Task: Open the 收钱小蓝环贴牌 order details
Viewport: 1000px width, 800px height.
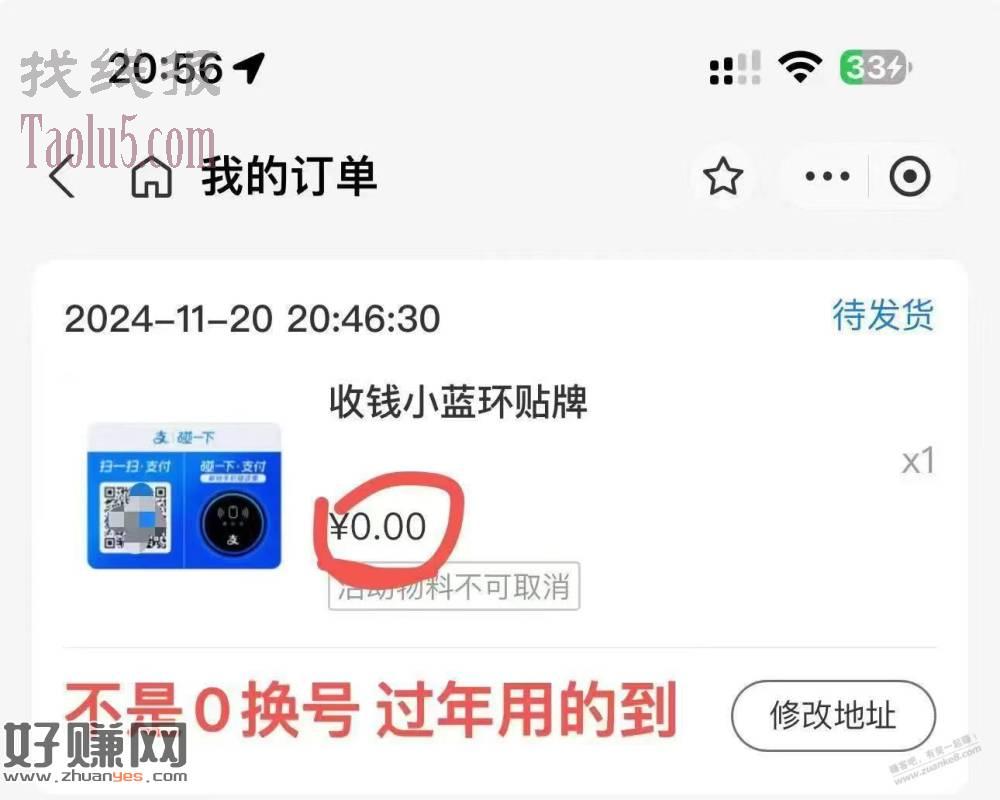Action: click(x=458, y=403)
